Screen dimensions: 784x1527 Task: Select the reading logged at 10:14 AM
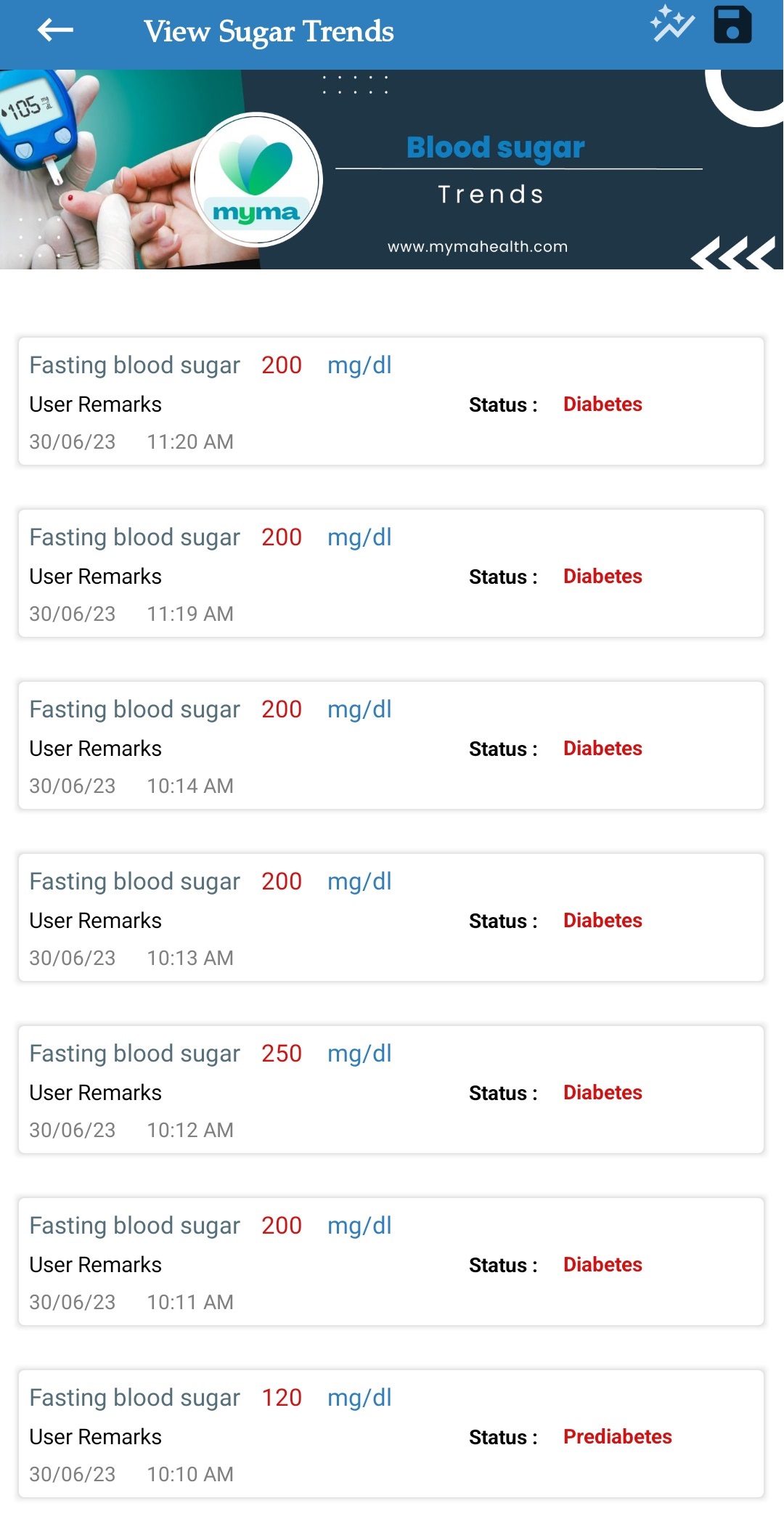pyautogui.click(x=391, y=745)
